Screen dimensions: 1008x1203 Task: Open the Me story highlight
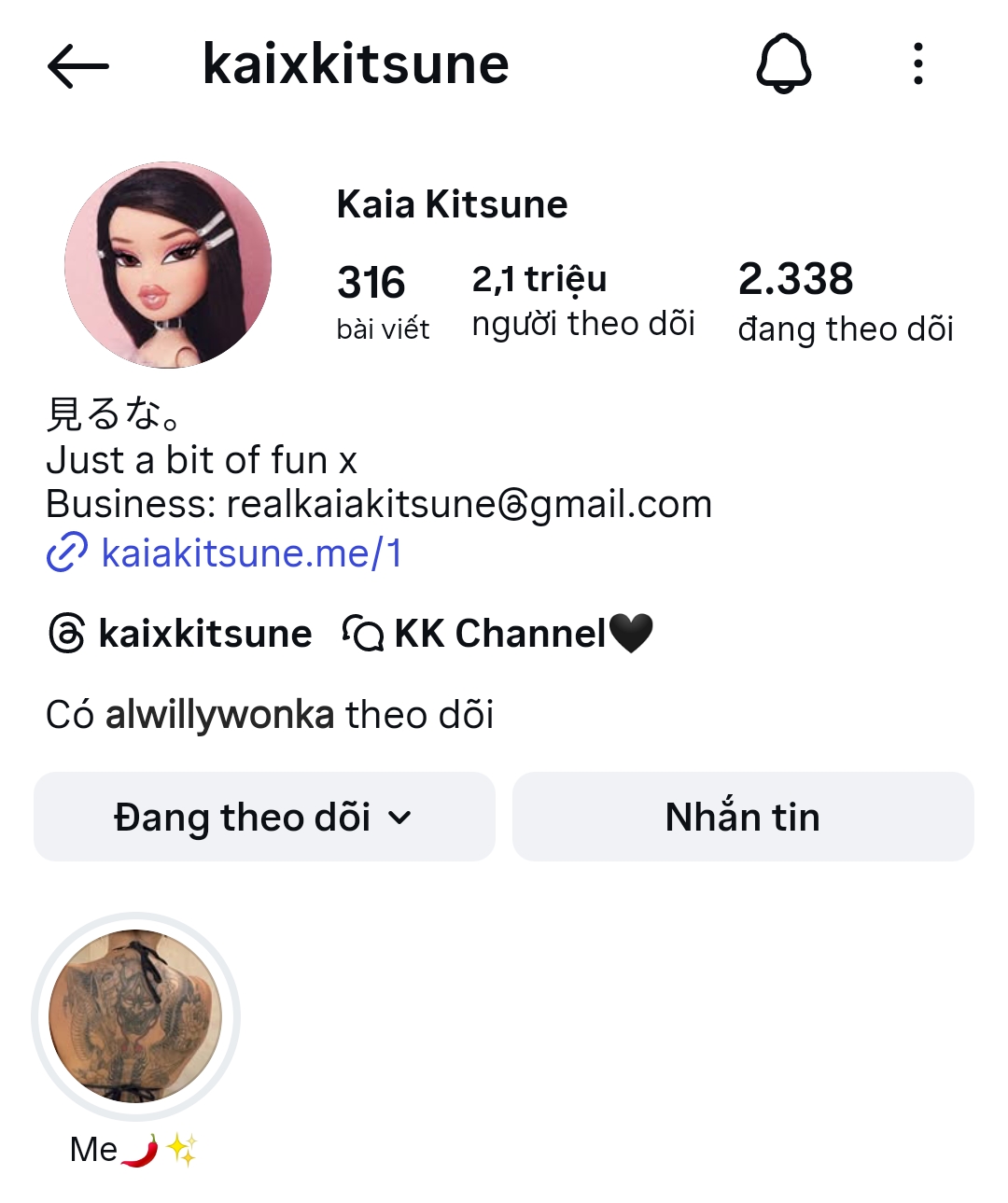coord(135,1016)
